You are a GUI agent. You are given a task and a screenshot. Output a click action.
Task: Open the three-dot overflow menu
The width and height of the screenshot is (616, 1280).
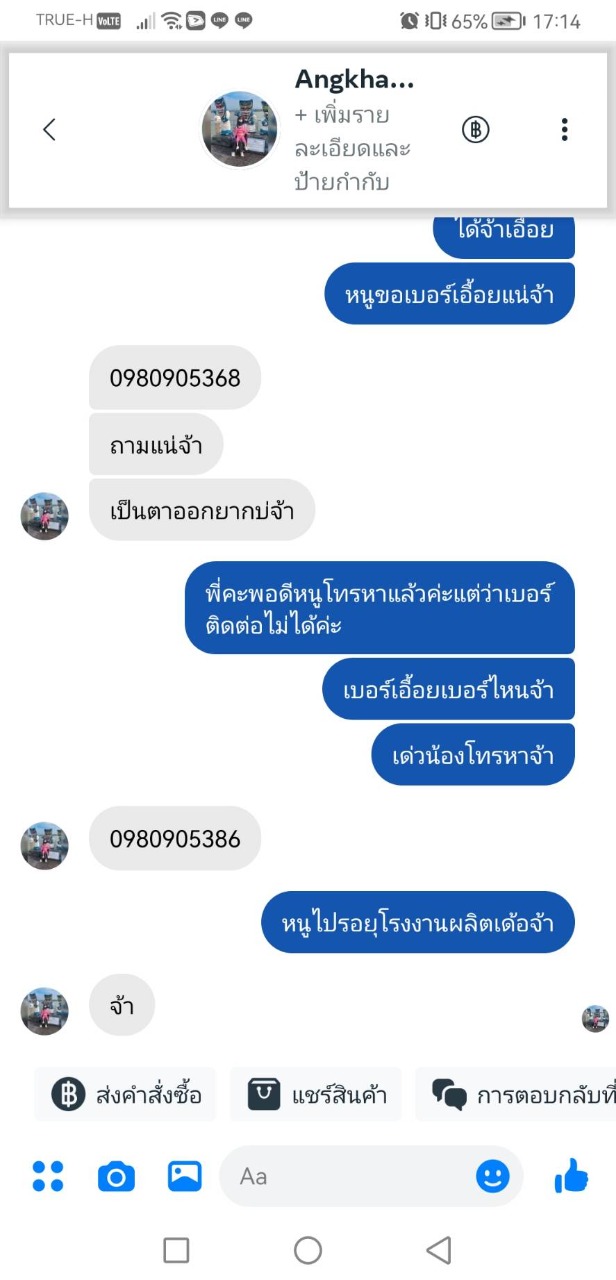coord(565,129)
